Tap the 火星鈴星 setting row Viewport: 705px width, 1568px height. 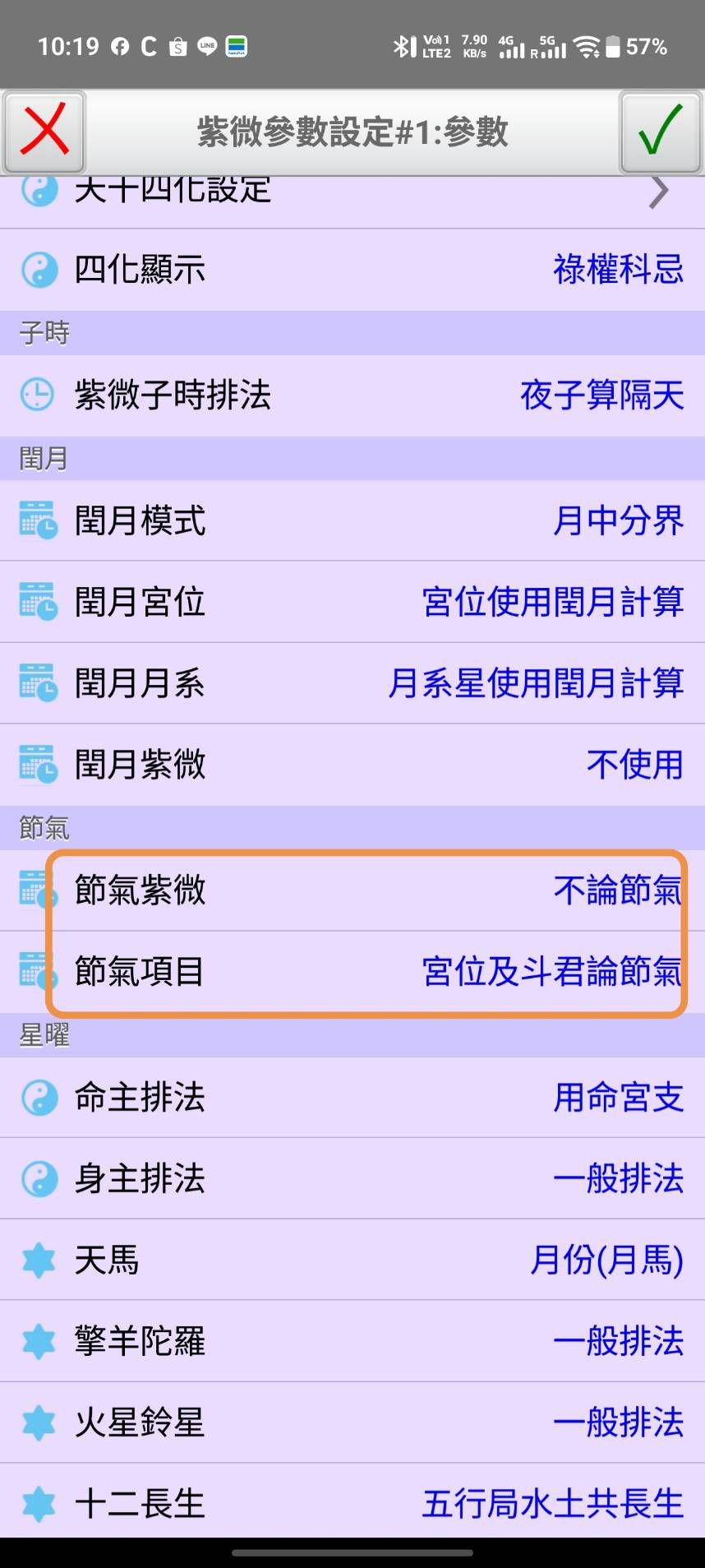point(352,1422)
